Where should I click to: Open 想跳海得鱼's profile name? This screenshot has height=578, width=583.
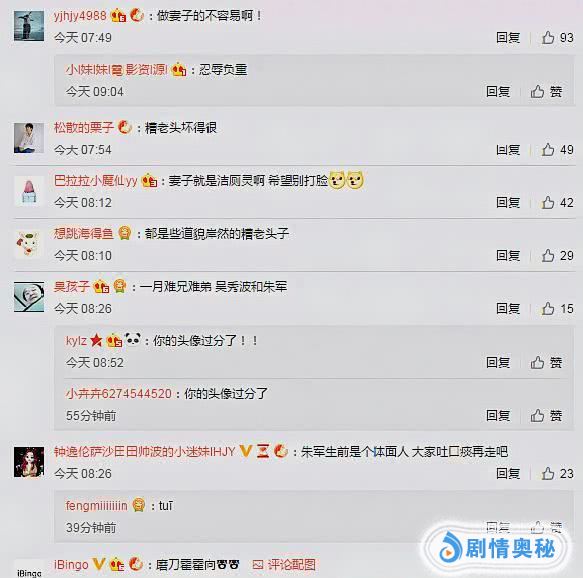click(x=84, y=233)
